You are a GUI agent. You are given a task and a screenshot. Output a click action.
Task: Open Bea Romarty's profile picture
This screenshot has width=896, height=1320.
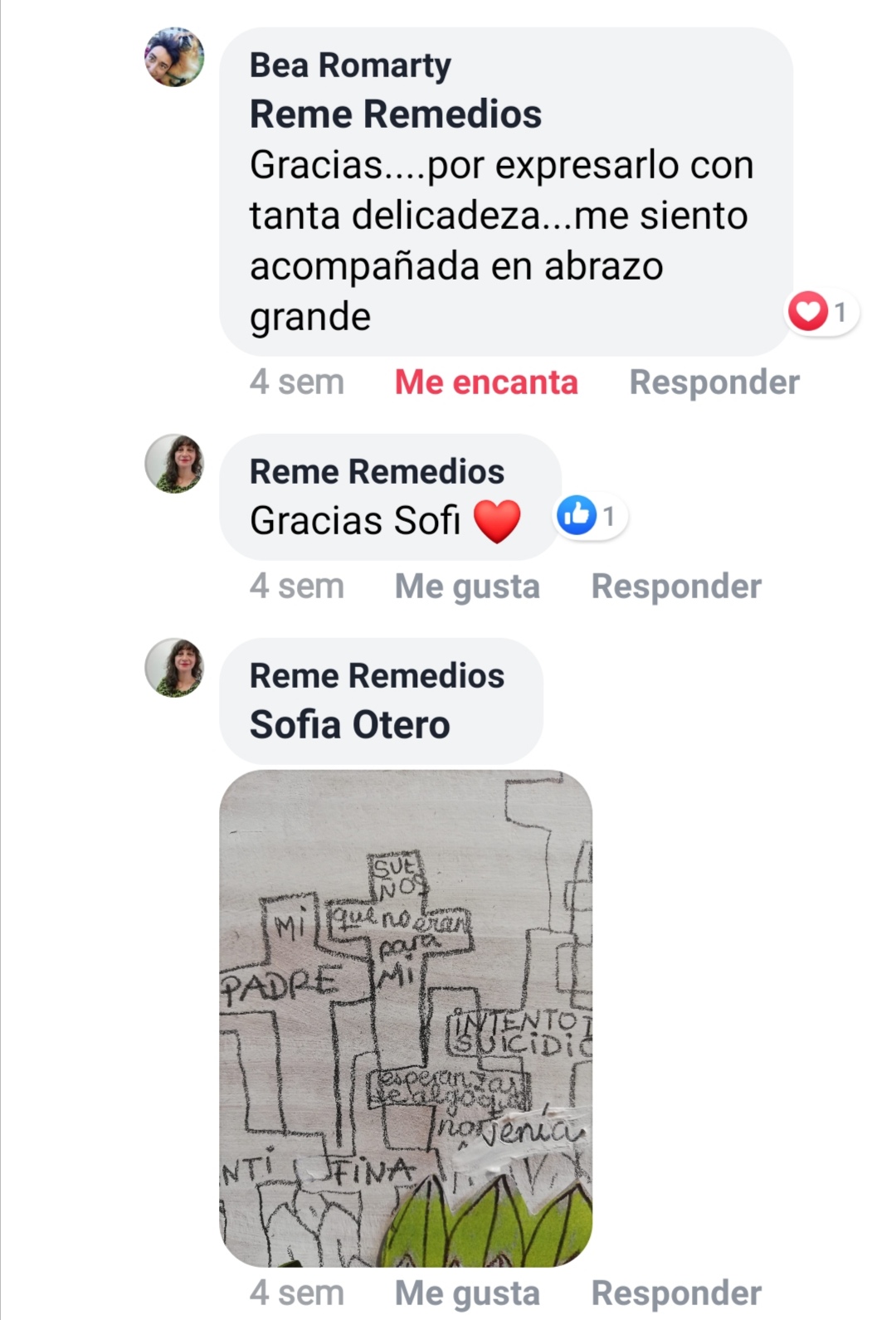(174, 57)
